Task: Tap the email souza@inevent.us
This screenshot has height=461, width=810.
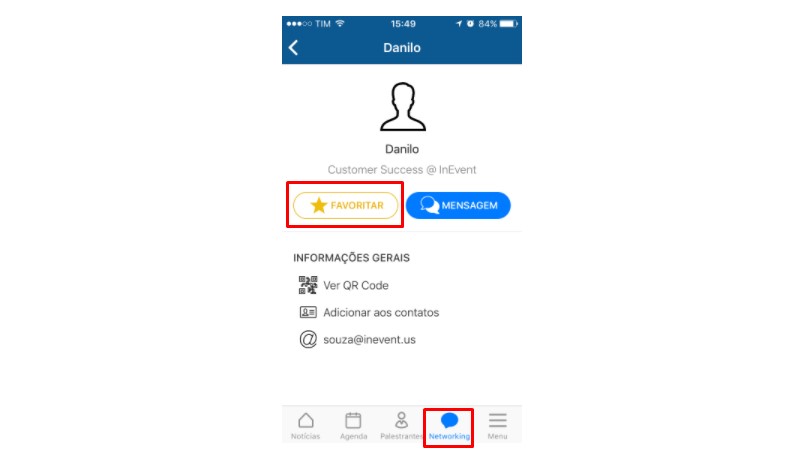Action: (x=369, y=339)
